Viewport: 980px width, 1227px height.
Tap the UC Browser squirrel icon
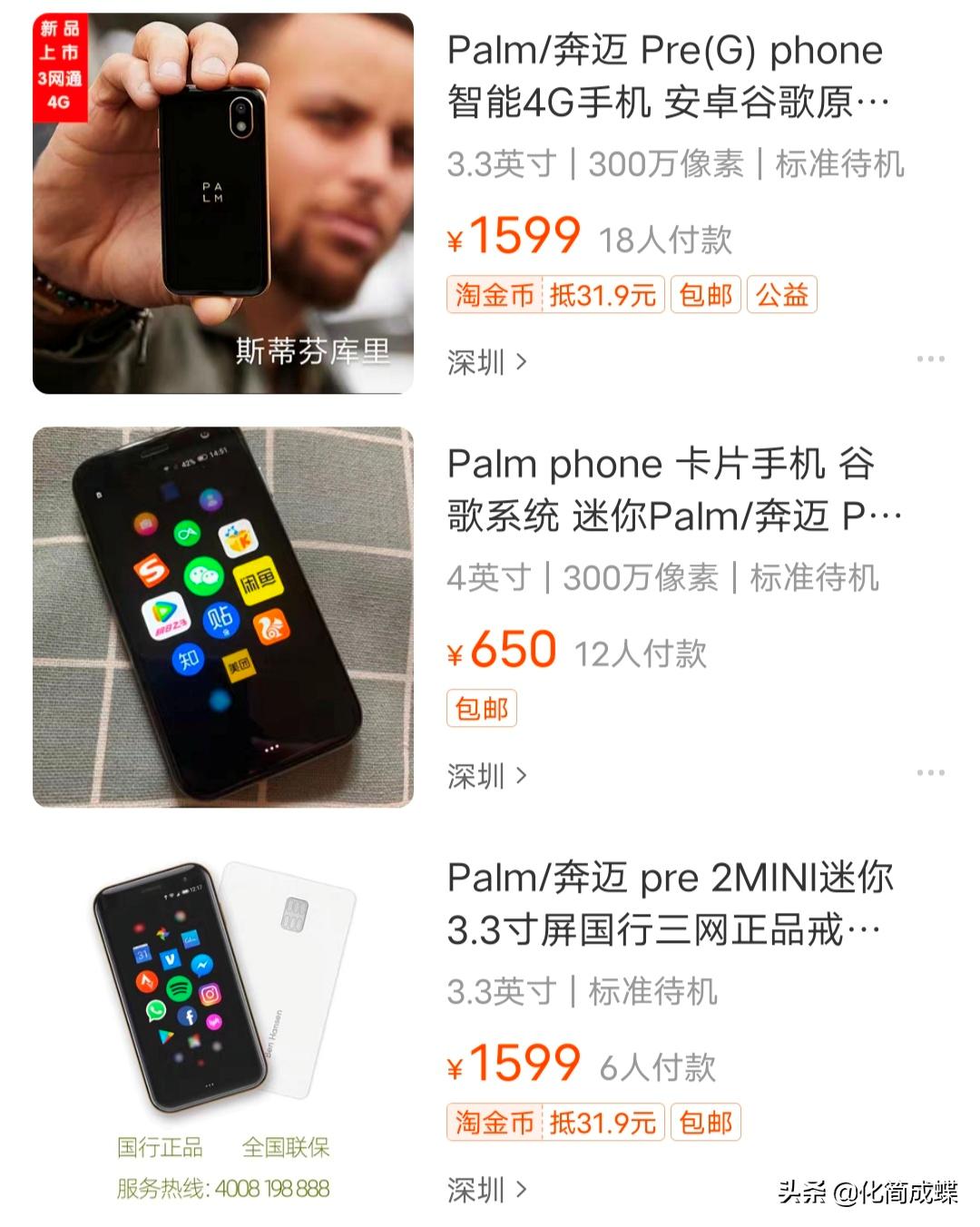271,629
